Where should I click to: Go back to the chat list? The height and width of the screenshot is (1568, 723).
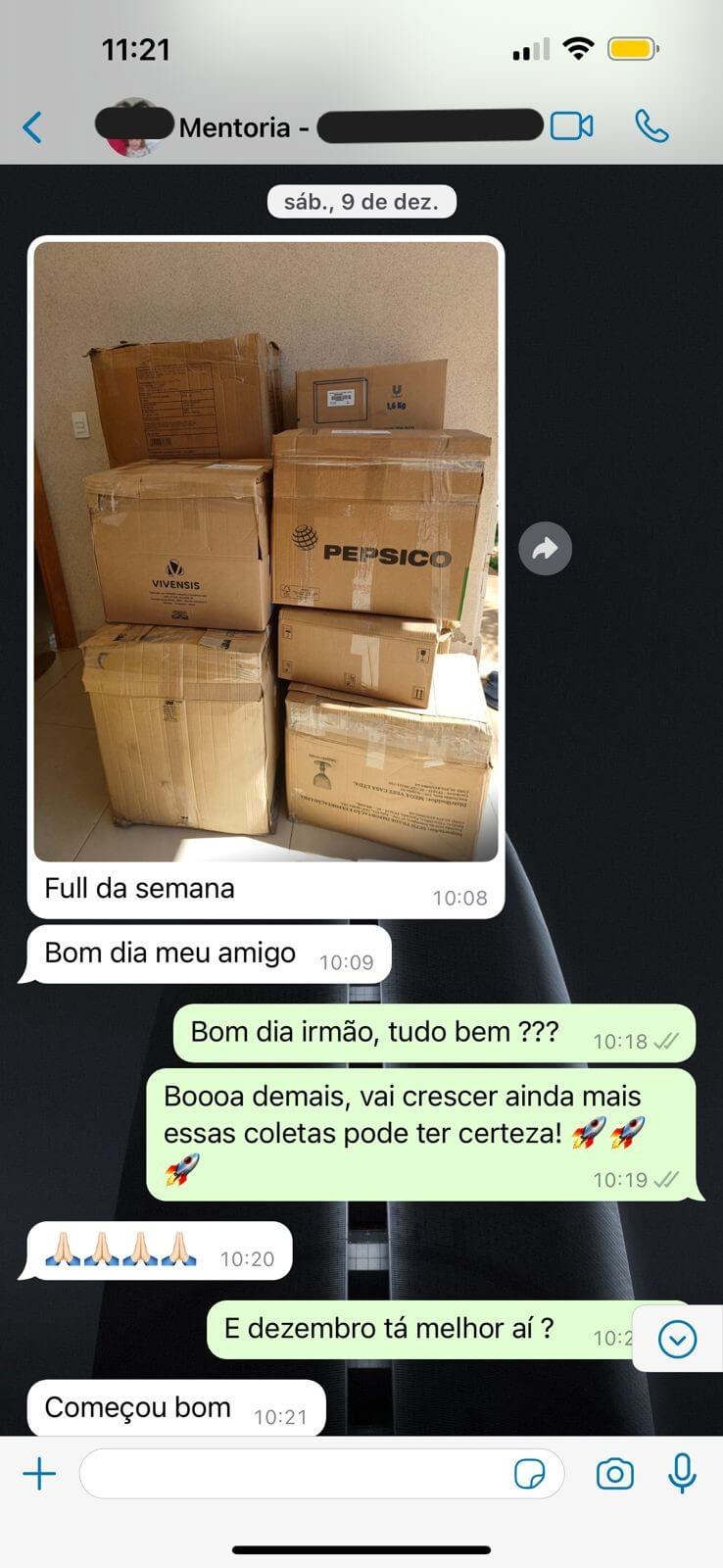[x=32, y=127]
